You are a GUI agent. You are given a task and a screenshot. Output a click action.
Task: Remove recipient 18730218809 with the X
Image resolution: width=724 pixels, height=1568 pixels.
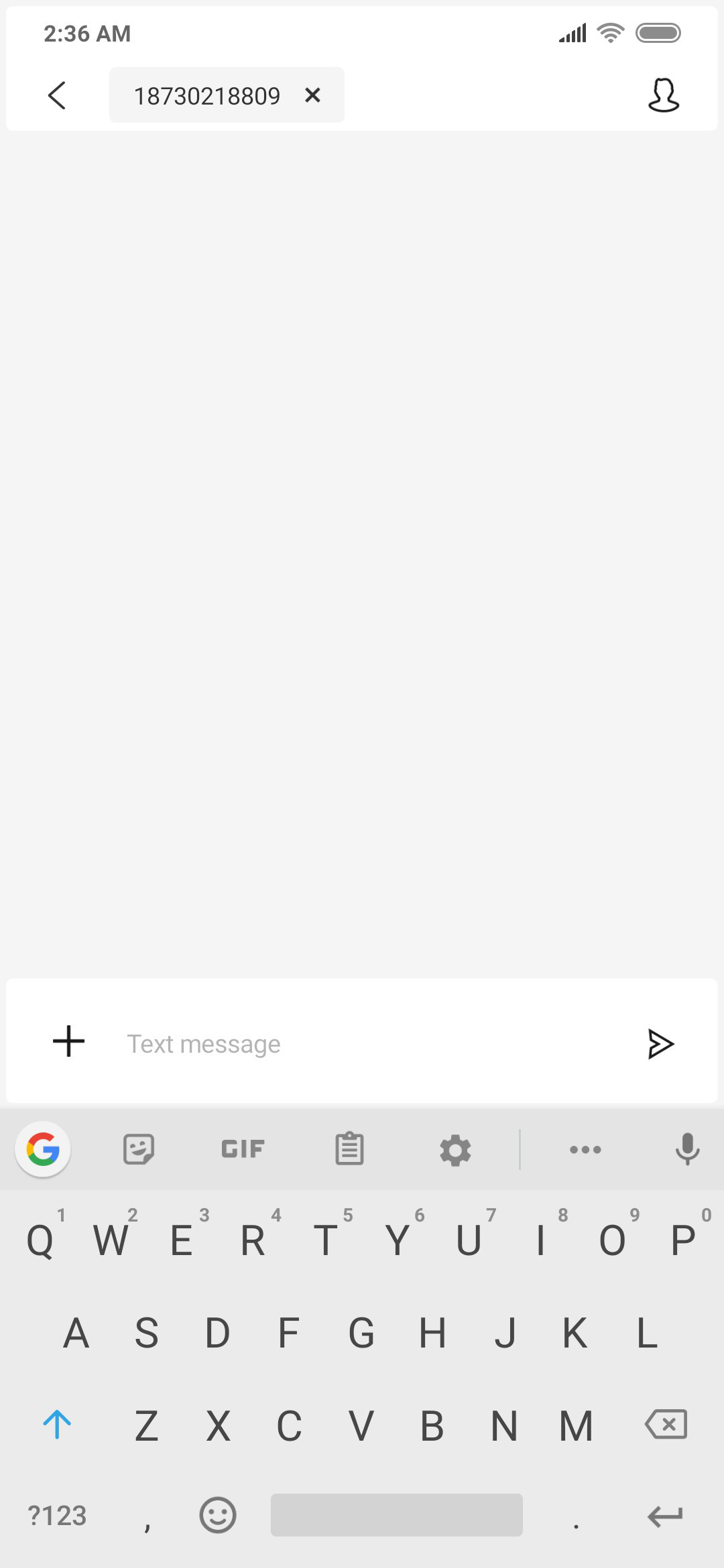click(312, 95)
